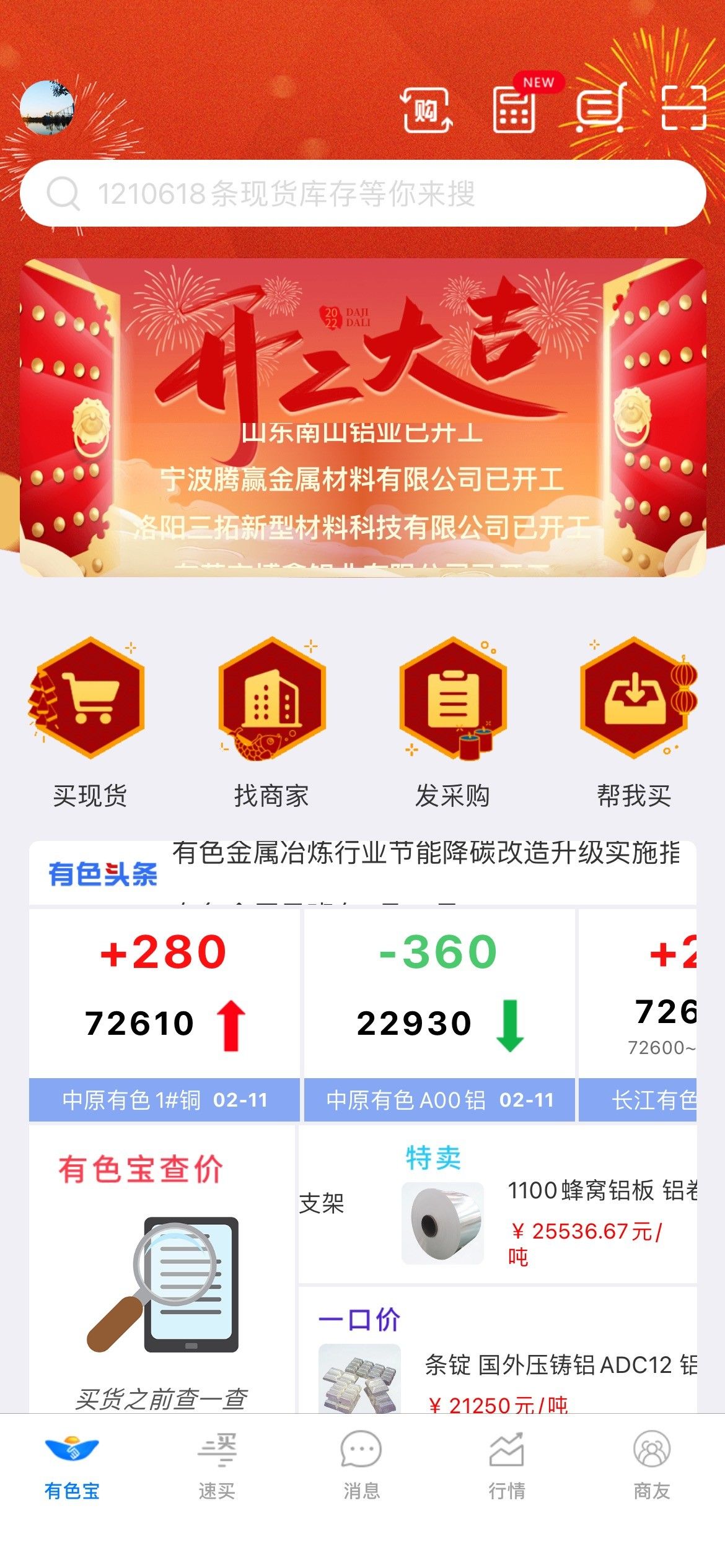The image size is (725, 1568).
Task: Open the 开工大吉 banner
Action: tap(362, 417)
